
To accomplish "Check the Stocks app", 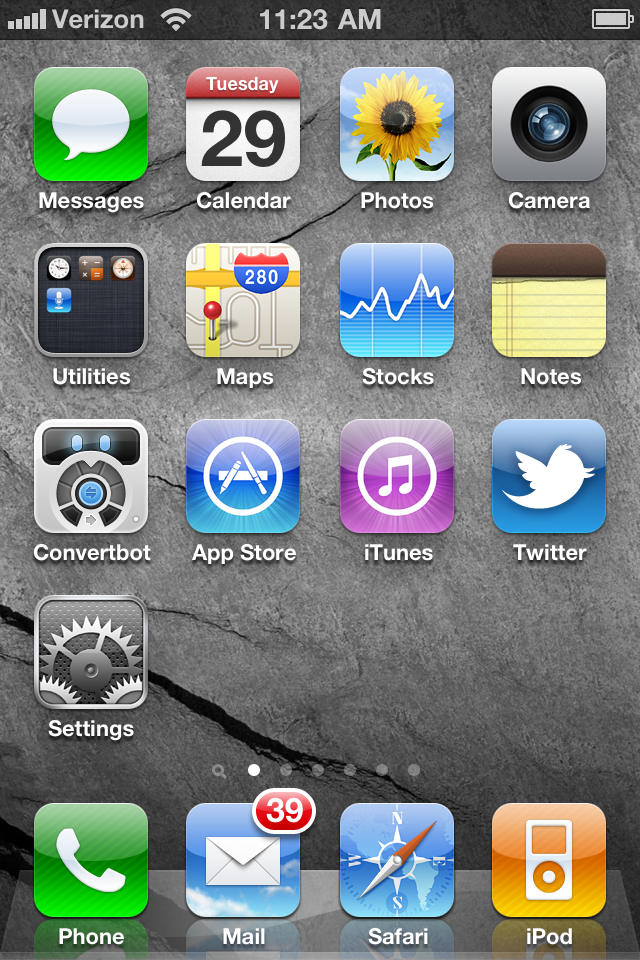I will (x=397, y=300).
